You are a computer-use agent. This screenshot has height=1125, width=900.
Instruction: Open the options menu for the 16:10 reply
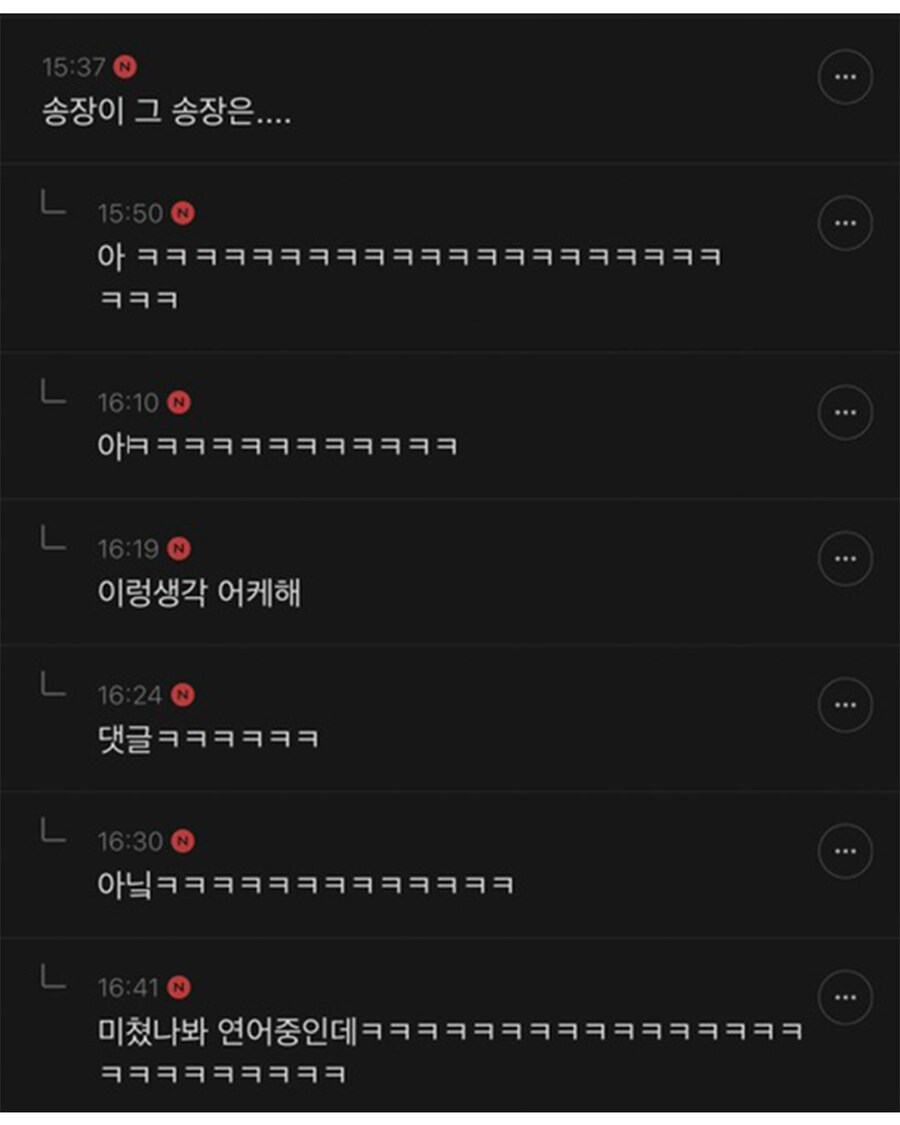pyautogui.click(x=845, y=413)
